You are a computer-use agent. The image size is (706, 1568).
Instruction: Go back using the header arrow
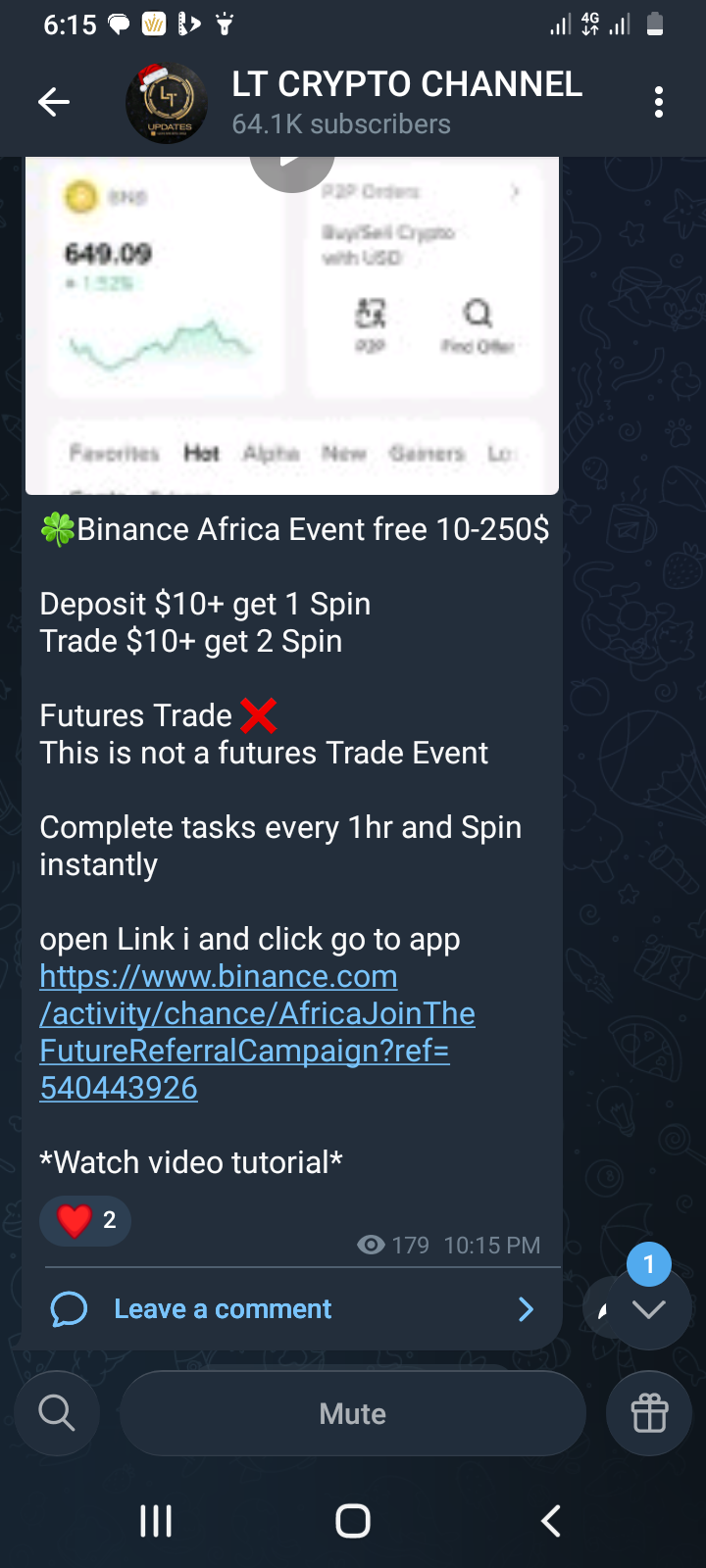(54, 102)
